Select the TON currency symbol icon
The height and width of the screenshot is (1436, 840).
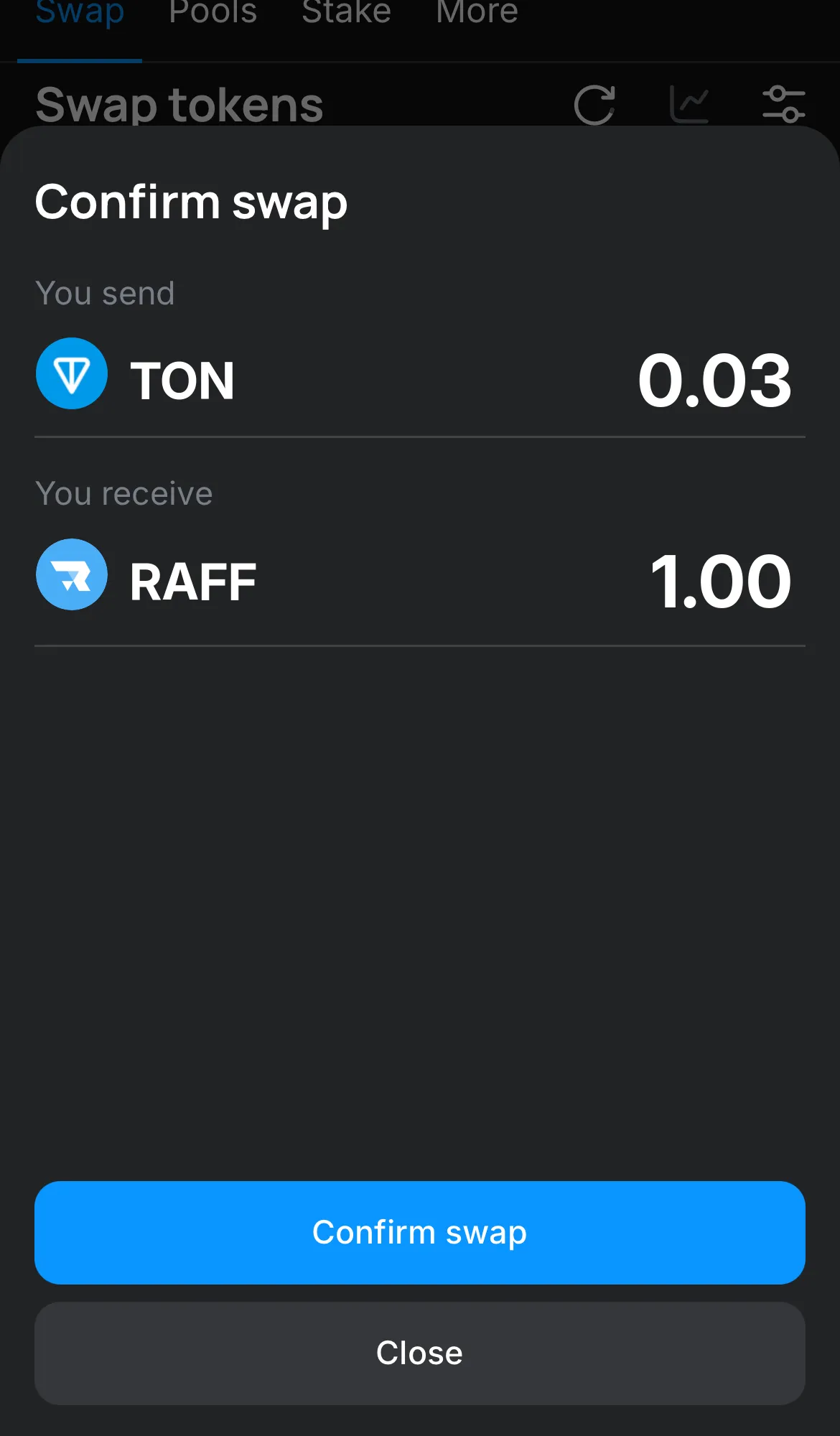click(x=72, y=374)
